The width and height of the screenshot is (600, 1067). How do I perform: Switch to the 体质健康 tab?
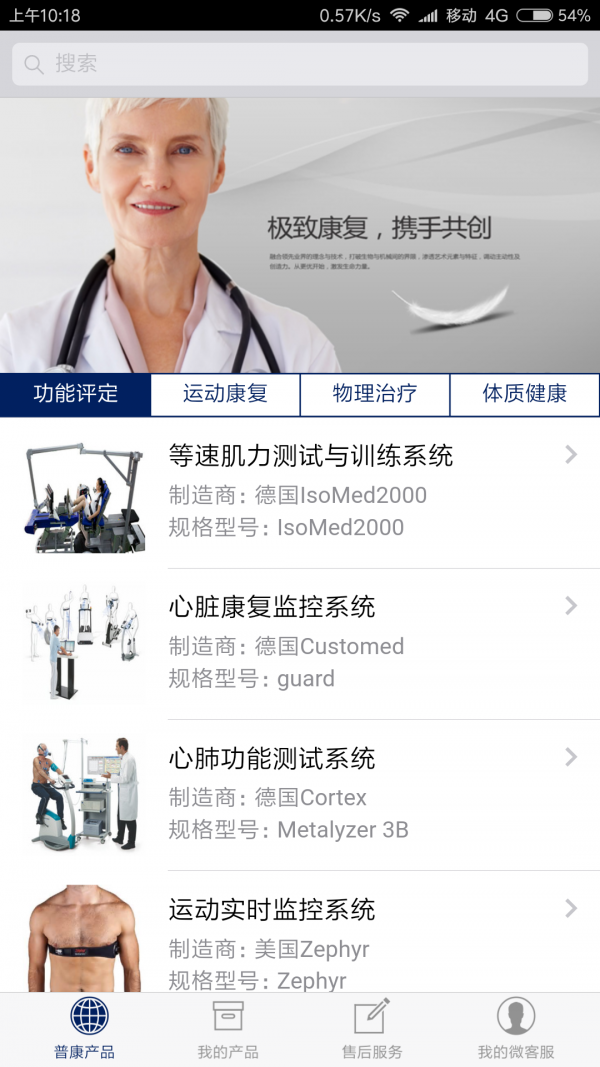pos(524,394)
